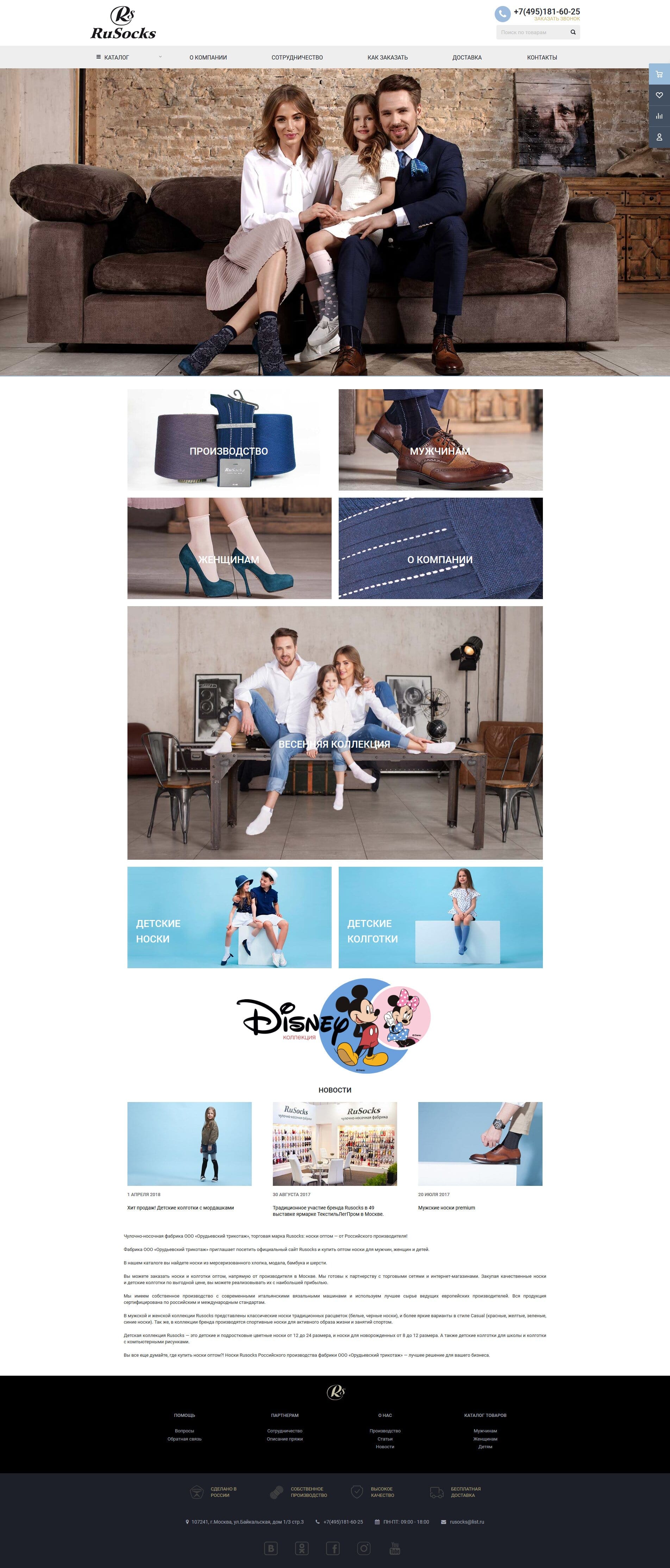Open the favorites heart side icon
This screenshot has height=1568, width=670.
(659, 95)
